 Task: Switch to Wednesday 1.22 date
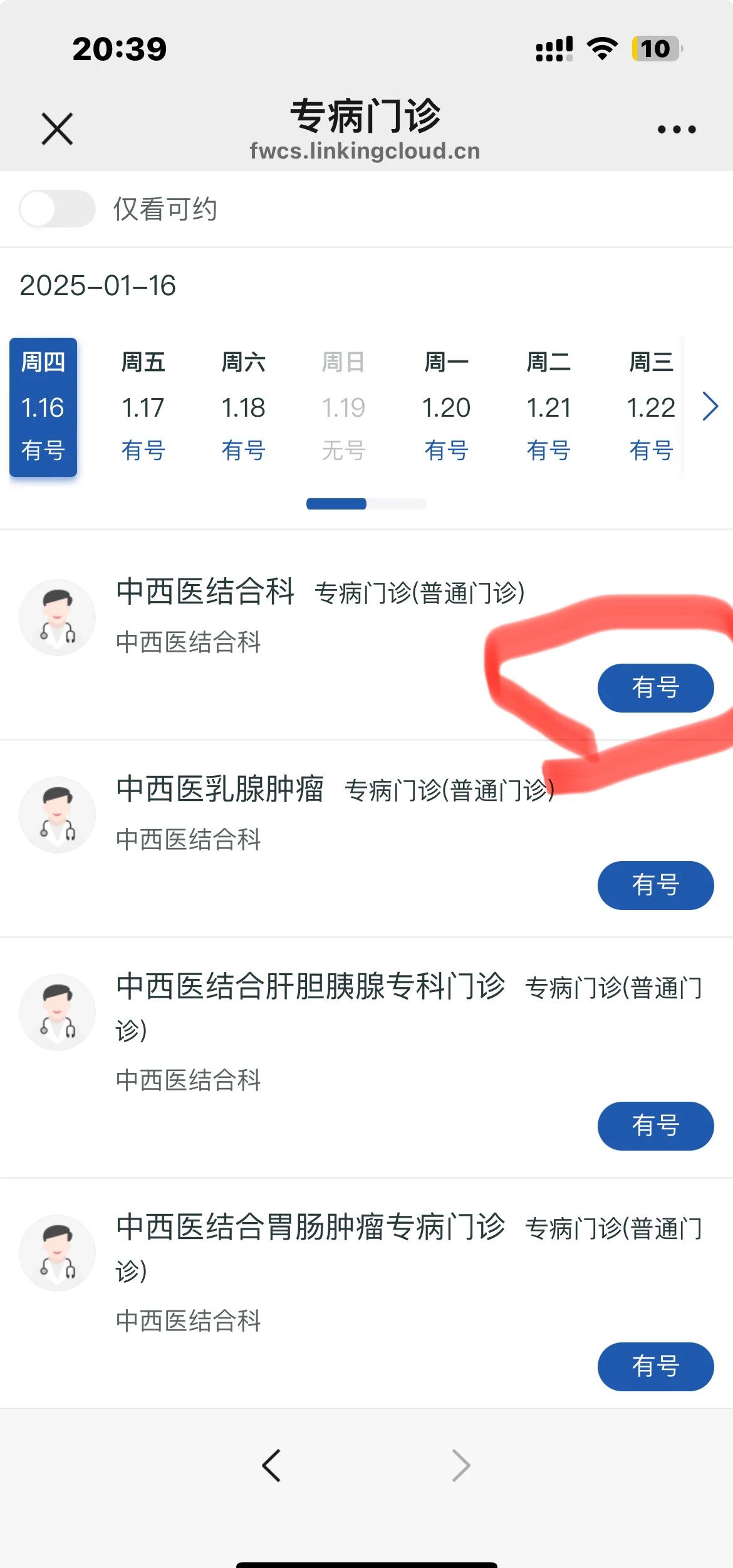tap(651, 407)
